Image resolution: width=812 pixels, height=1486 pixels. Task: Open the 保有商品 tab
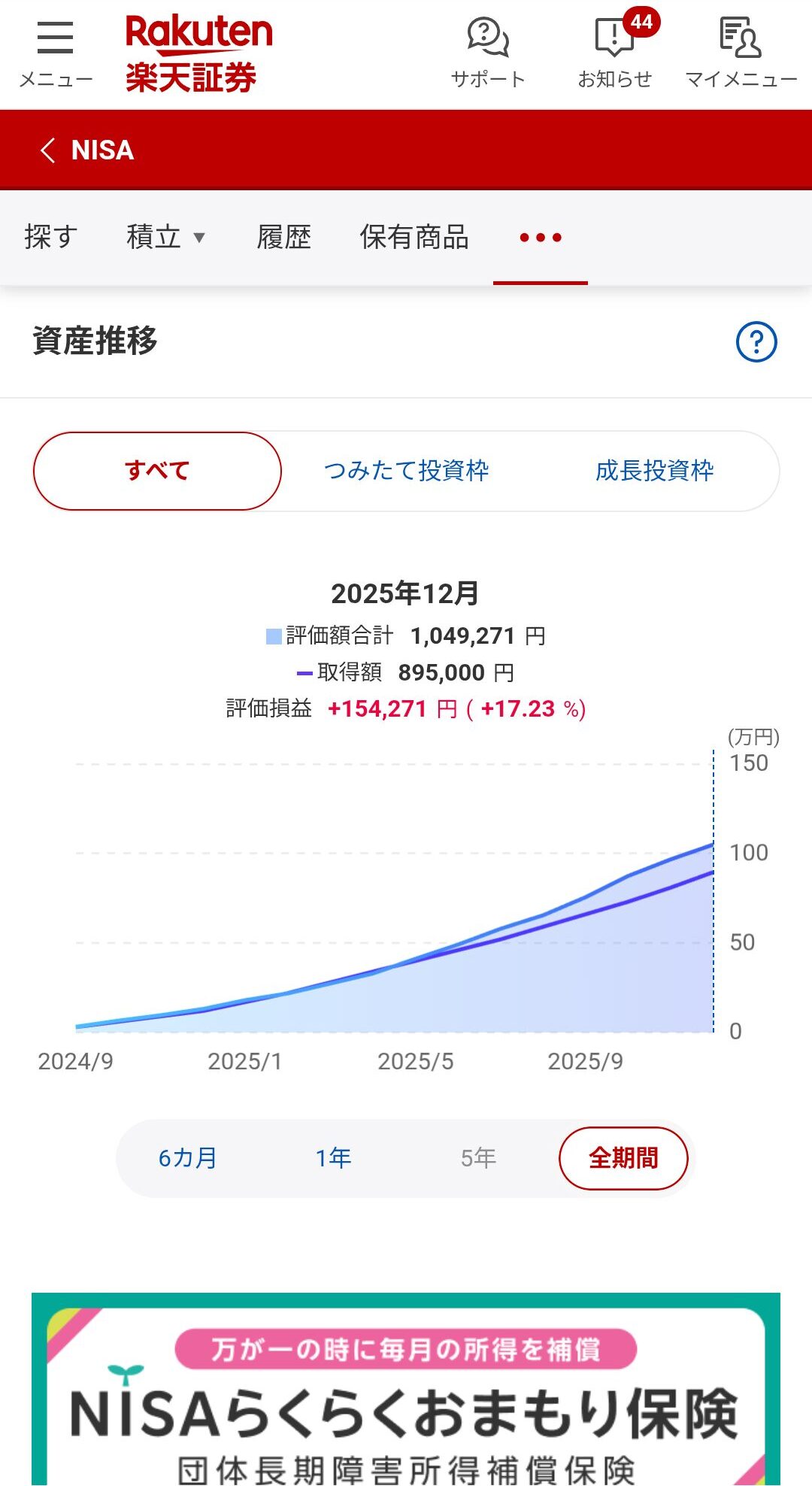[x=415, y=237]
